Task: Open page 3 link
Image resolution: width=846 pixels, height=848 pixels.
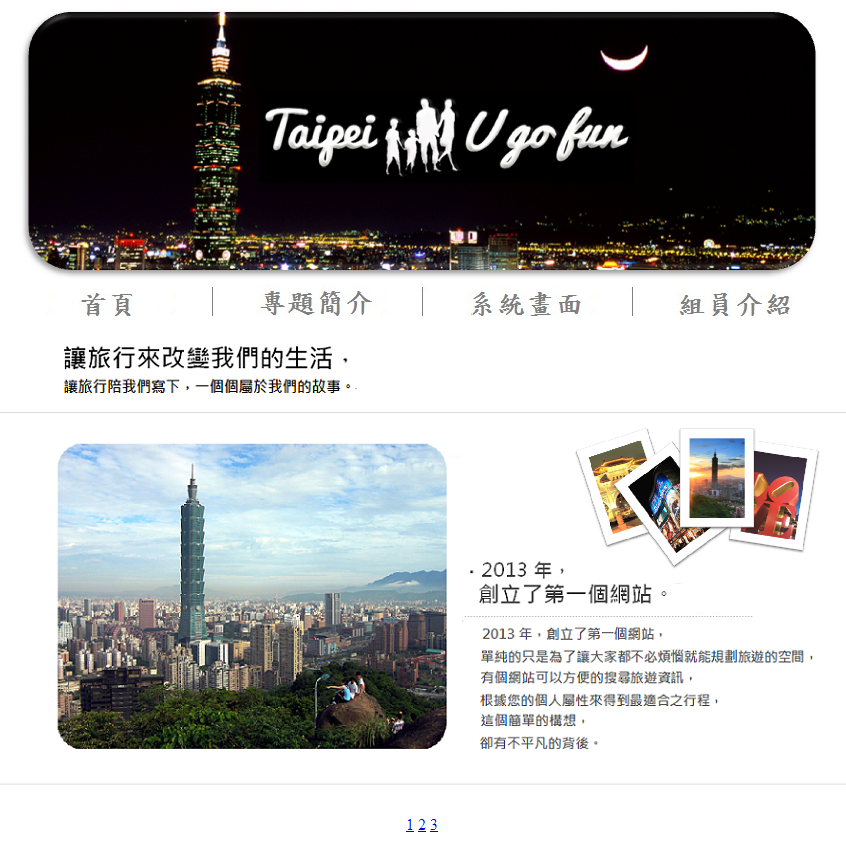Action: point(434,825)
